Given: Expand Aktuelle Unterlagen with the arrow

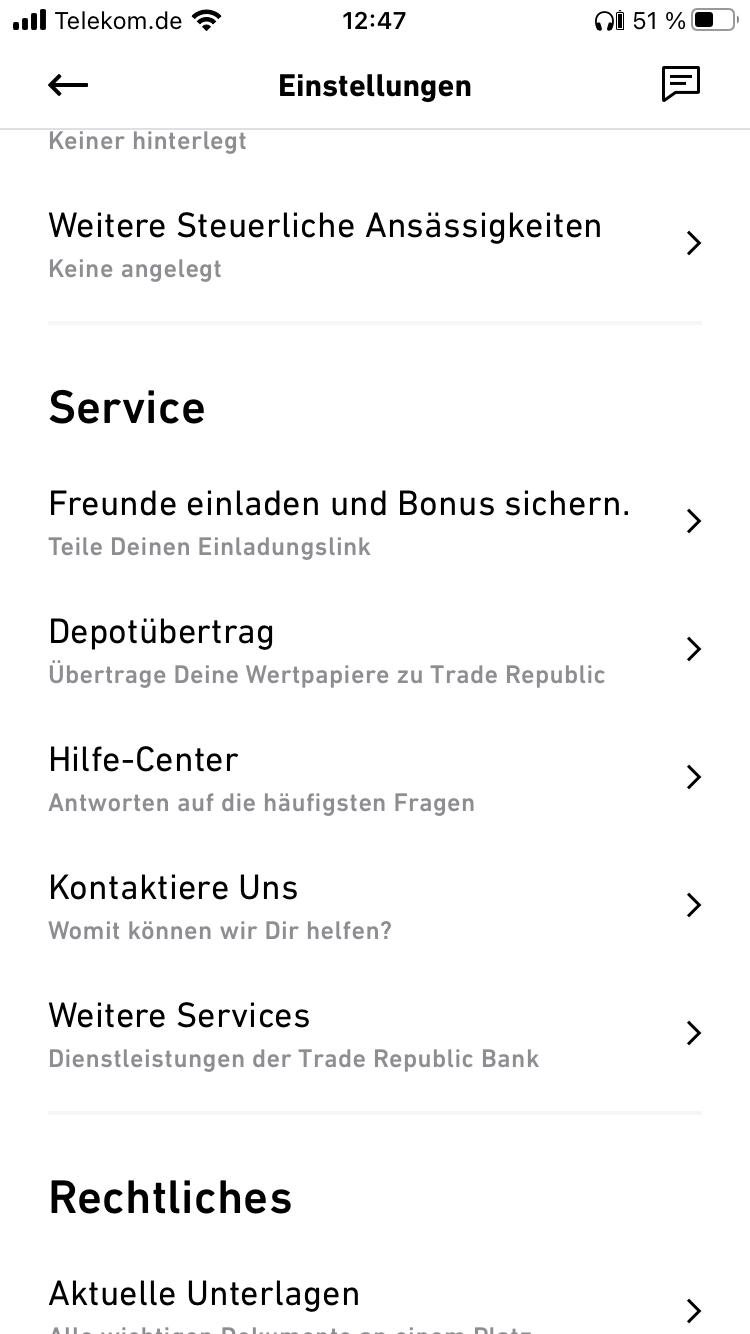Looking at the screenshot, I should click(x=693, y=1310).
